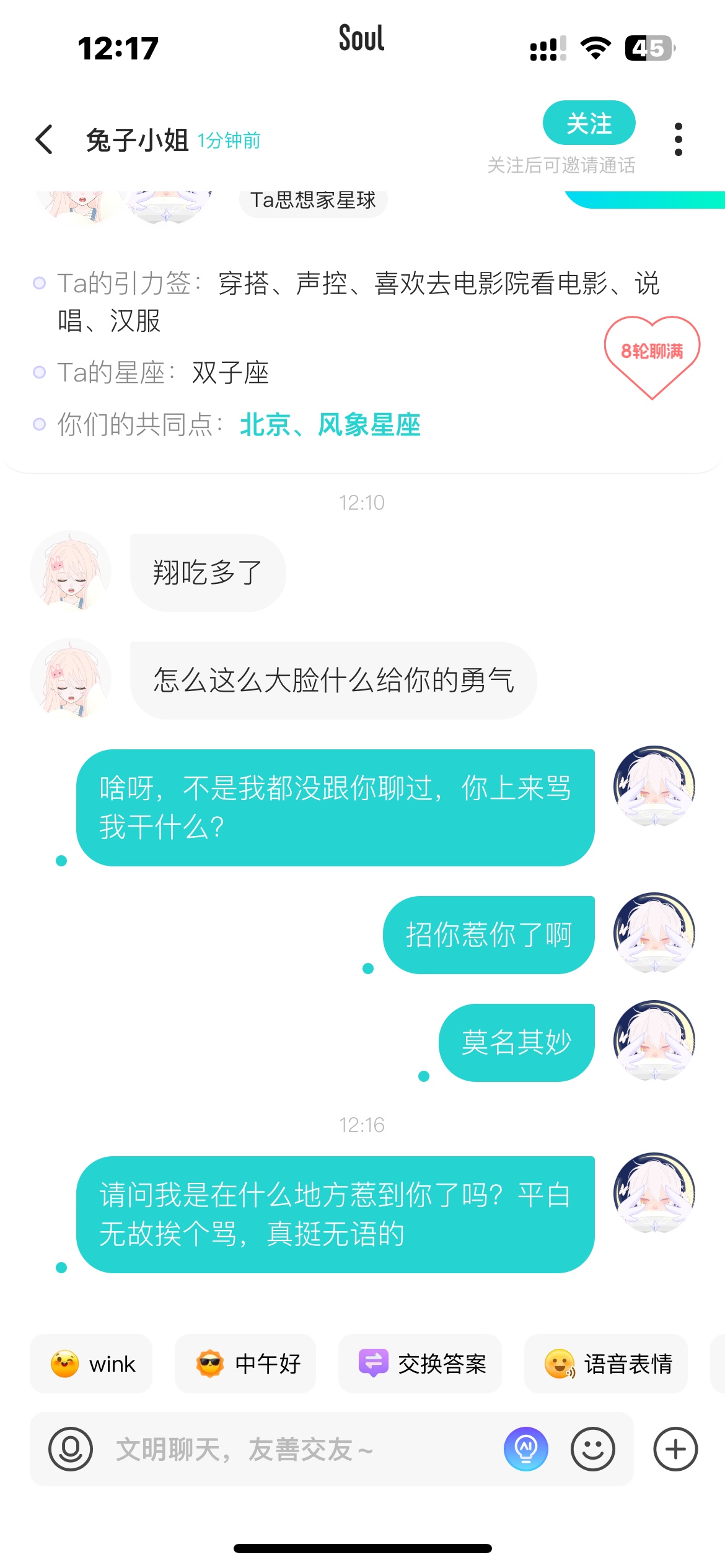Focus the 文明聊天 message input field

click(x=297, y=1449)
